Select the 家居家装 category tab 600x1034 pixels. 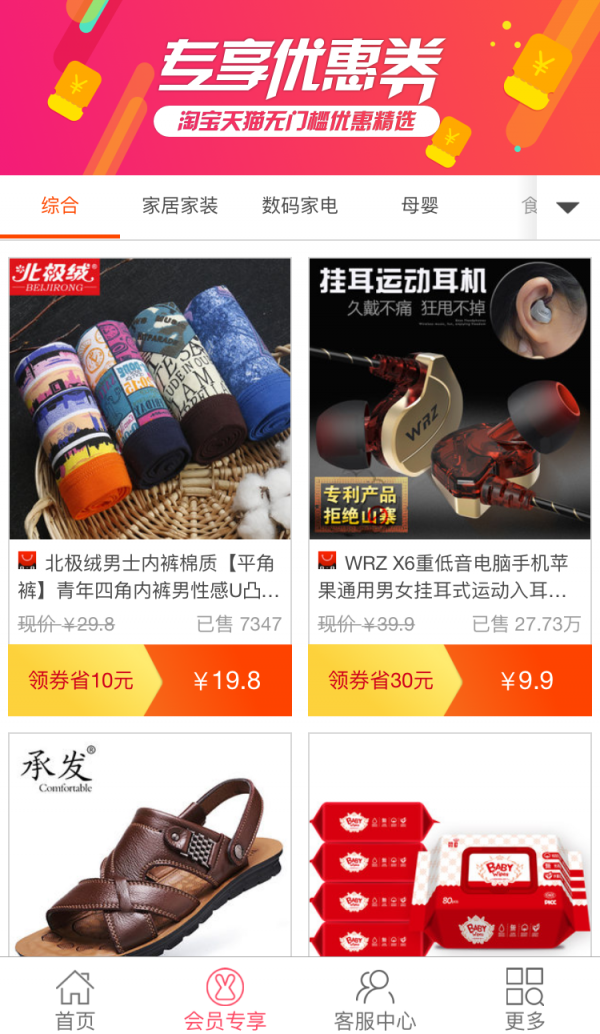pyautogui.click(x=180, y=207)
